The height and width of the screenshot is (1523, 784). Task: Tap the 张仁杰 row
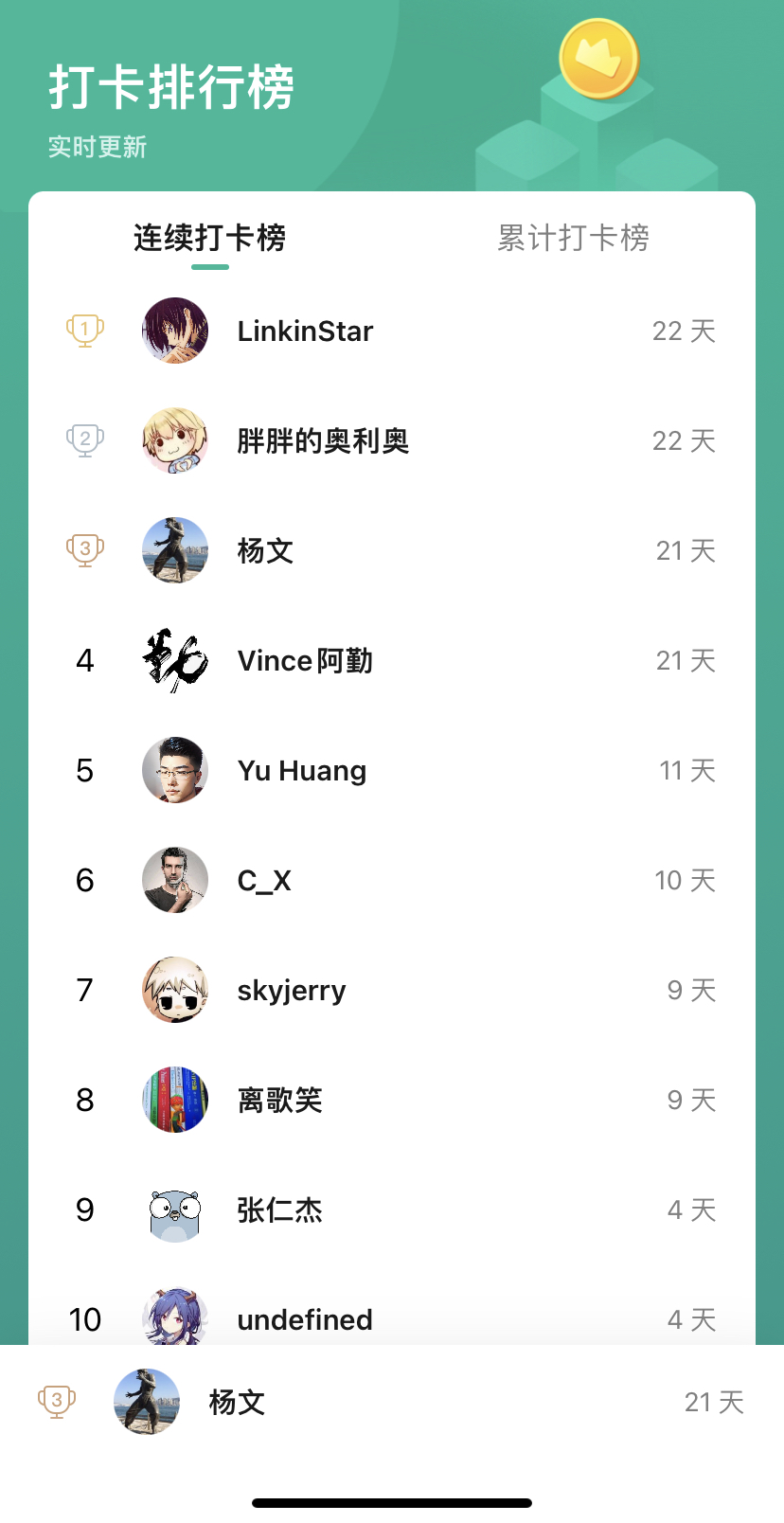392,1209
